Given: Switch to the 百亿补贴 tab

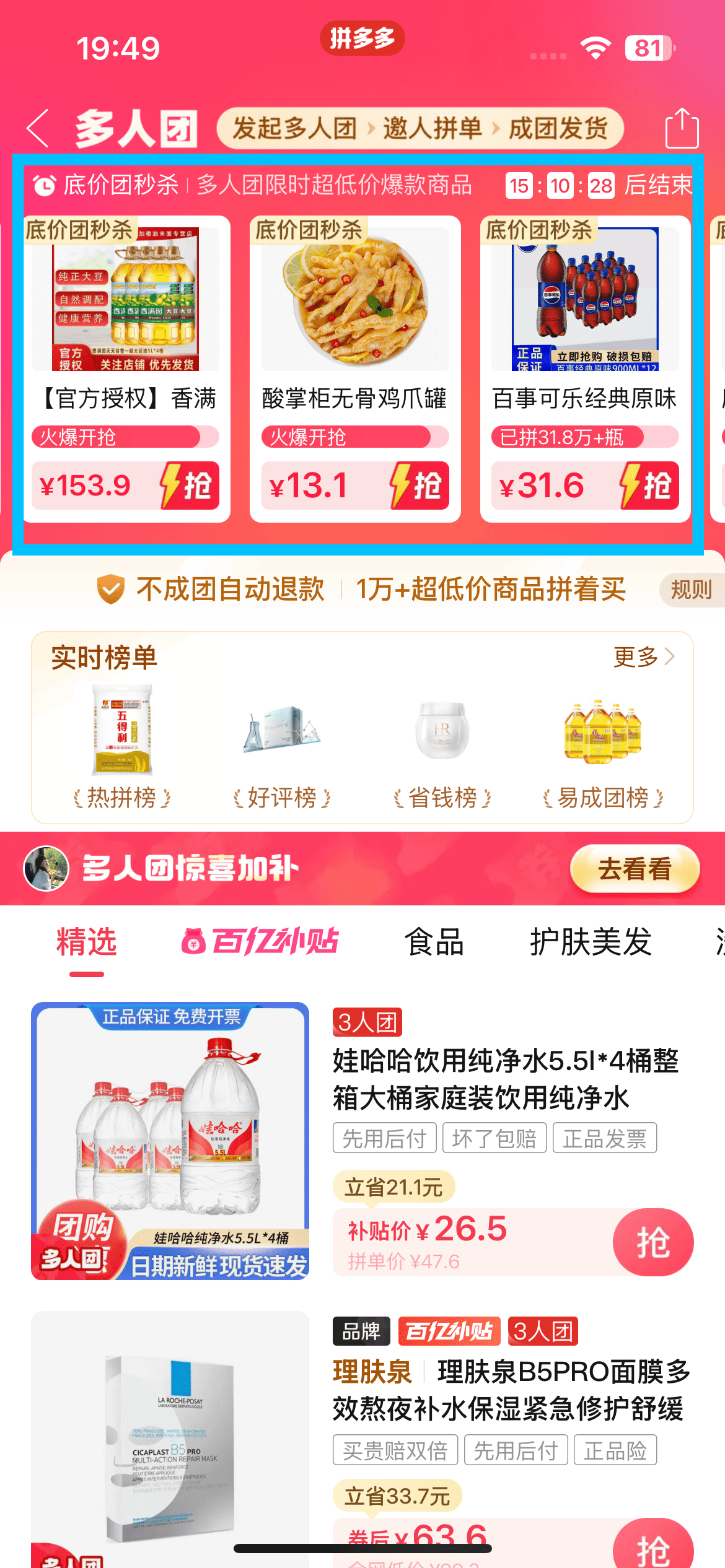Looking at the screenshot, I should coord(260,942).
